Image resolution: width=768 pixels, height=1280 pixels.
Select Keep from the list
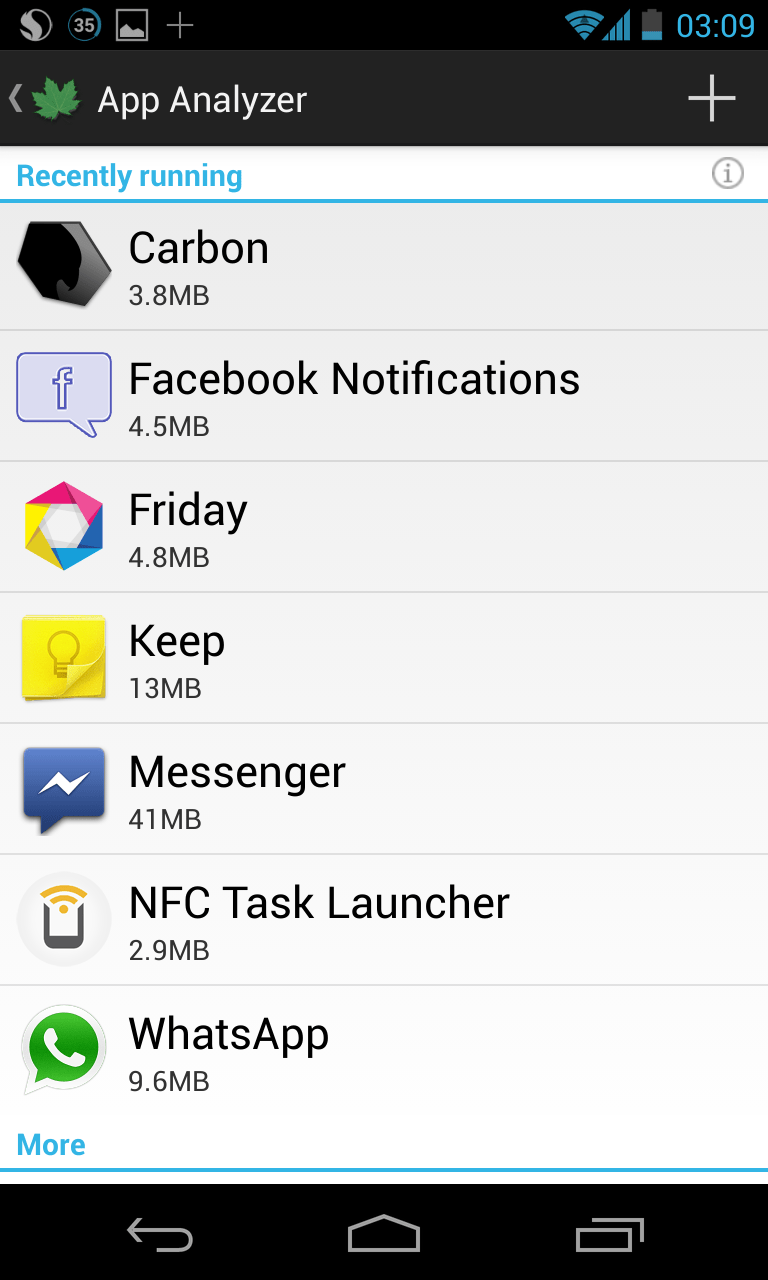[384, 658]
